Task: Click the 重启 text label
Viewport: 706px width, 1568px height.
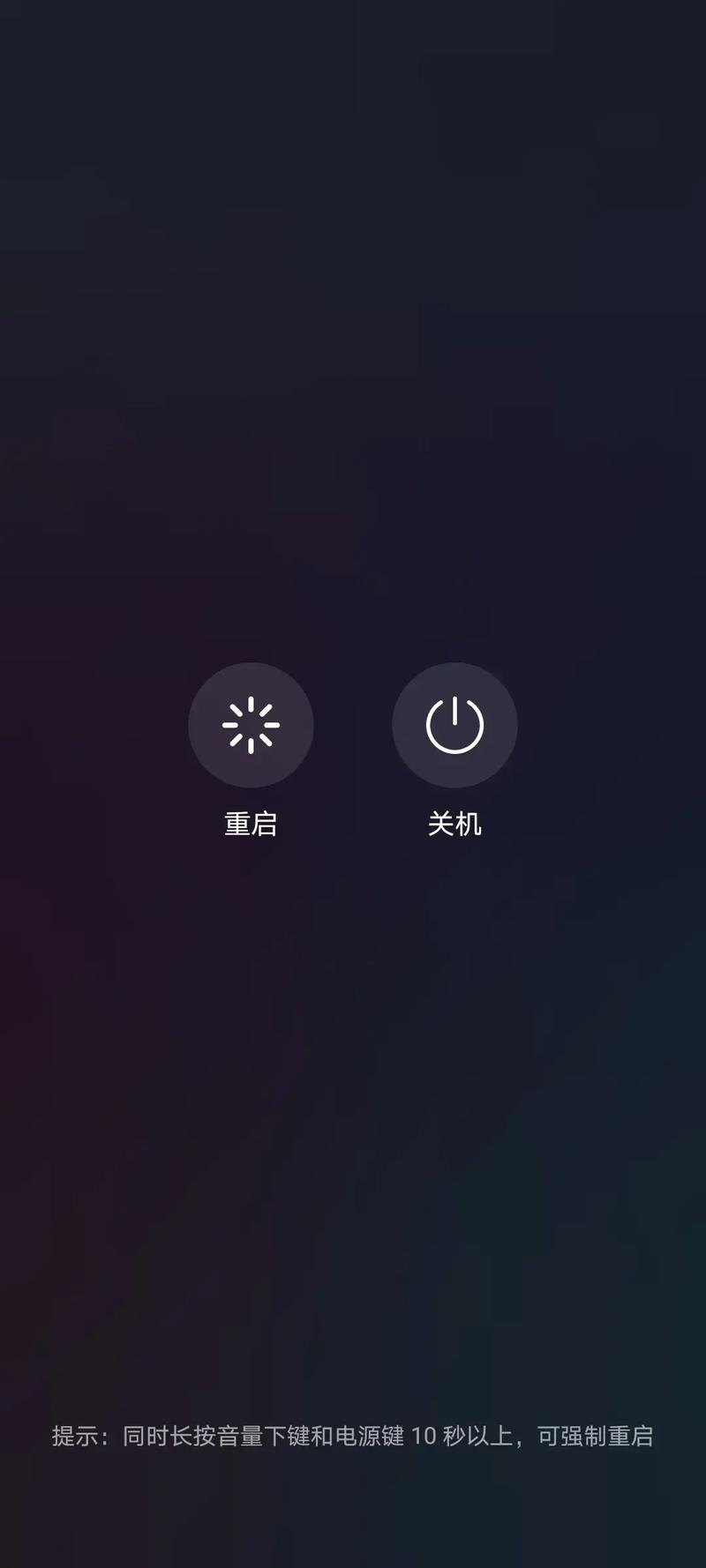Action: (x=251, y=825)
